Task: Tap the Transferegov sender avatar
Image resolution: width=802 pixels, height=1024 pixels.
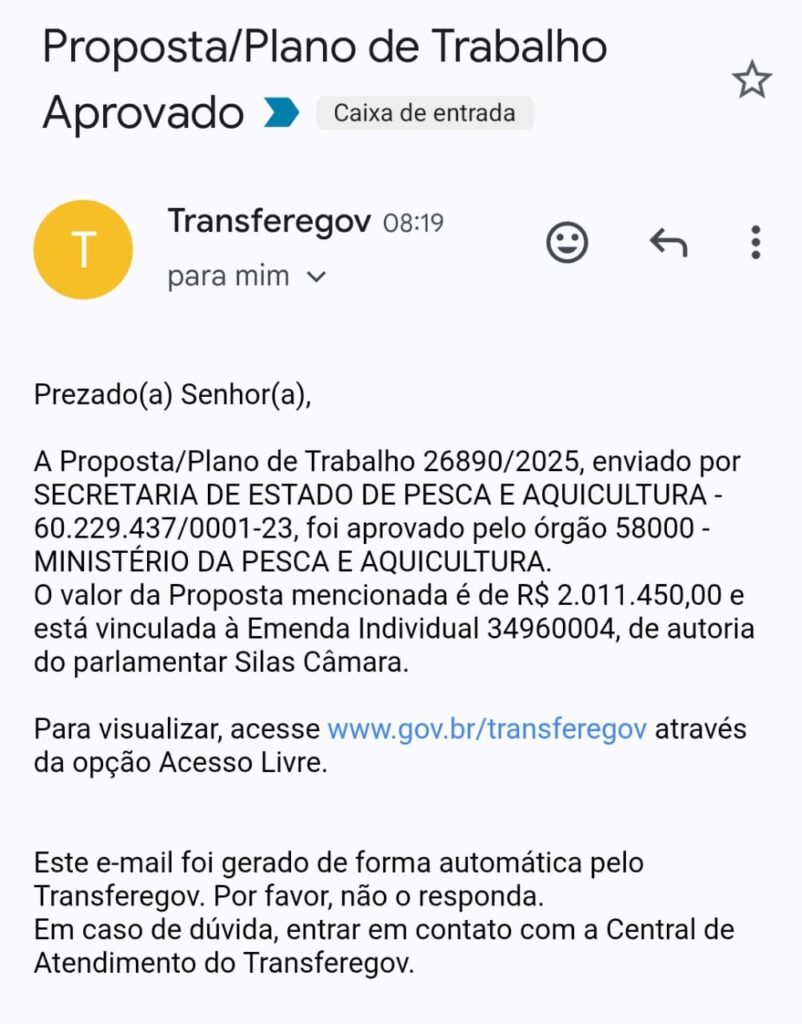Action: (x=83, y=249)
